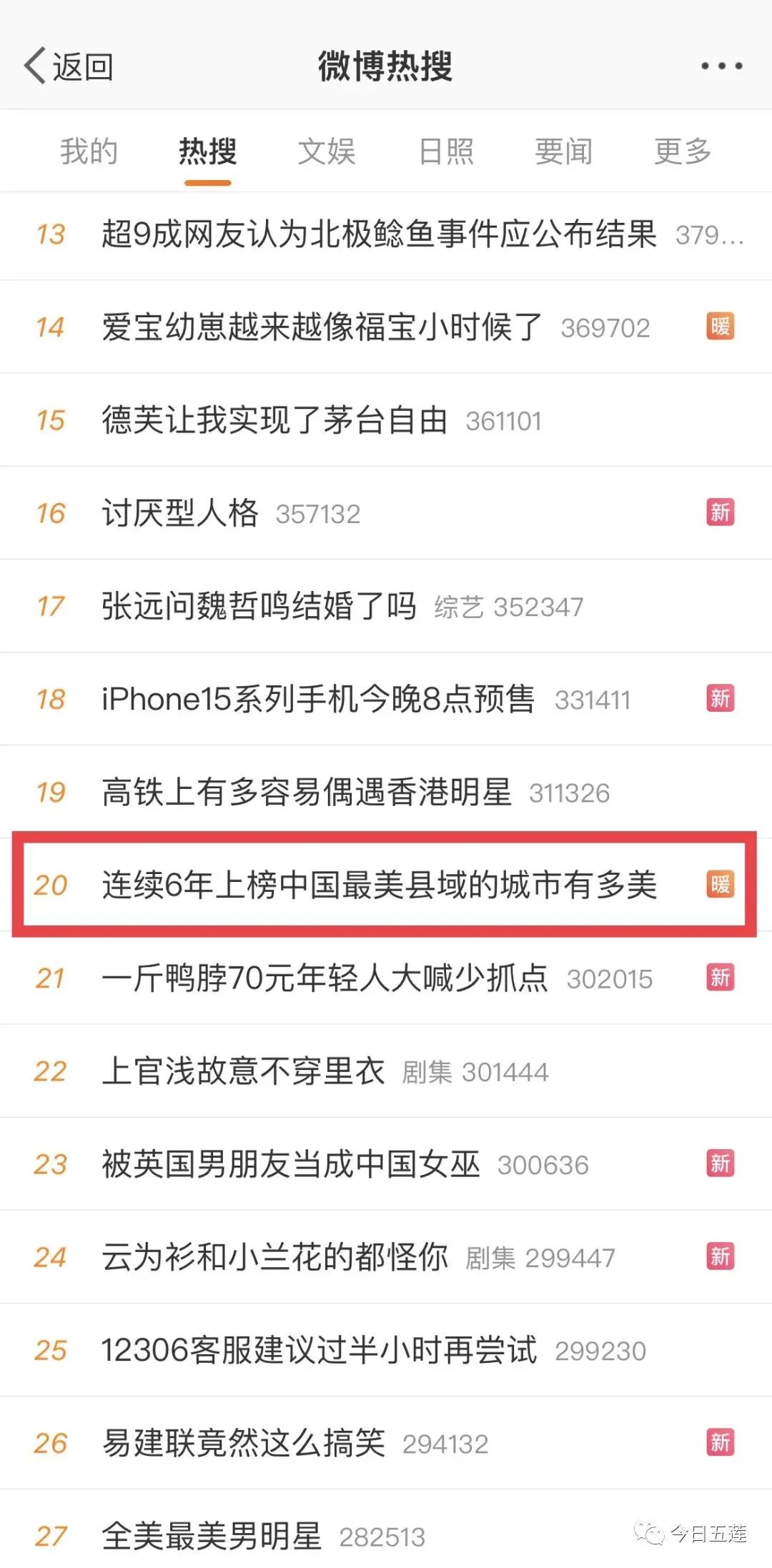
Task: View the 上官浅故意不穿里衣 topic
Action: (x=243, y=1071)
